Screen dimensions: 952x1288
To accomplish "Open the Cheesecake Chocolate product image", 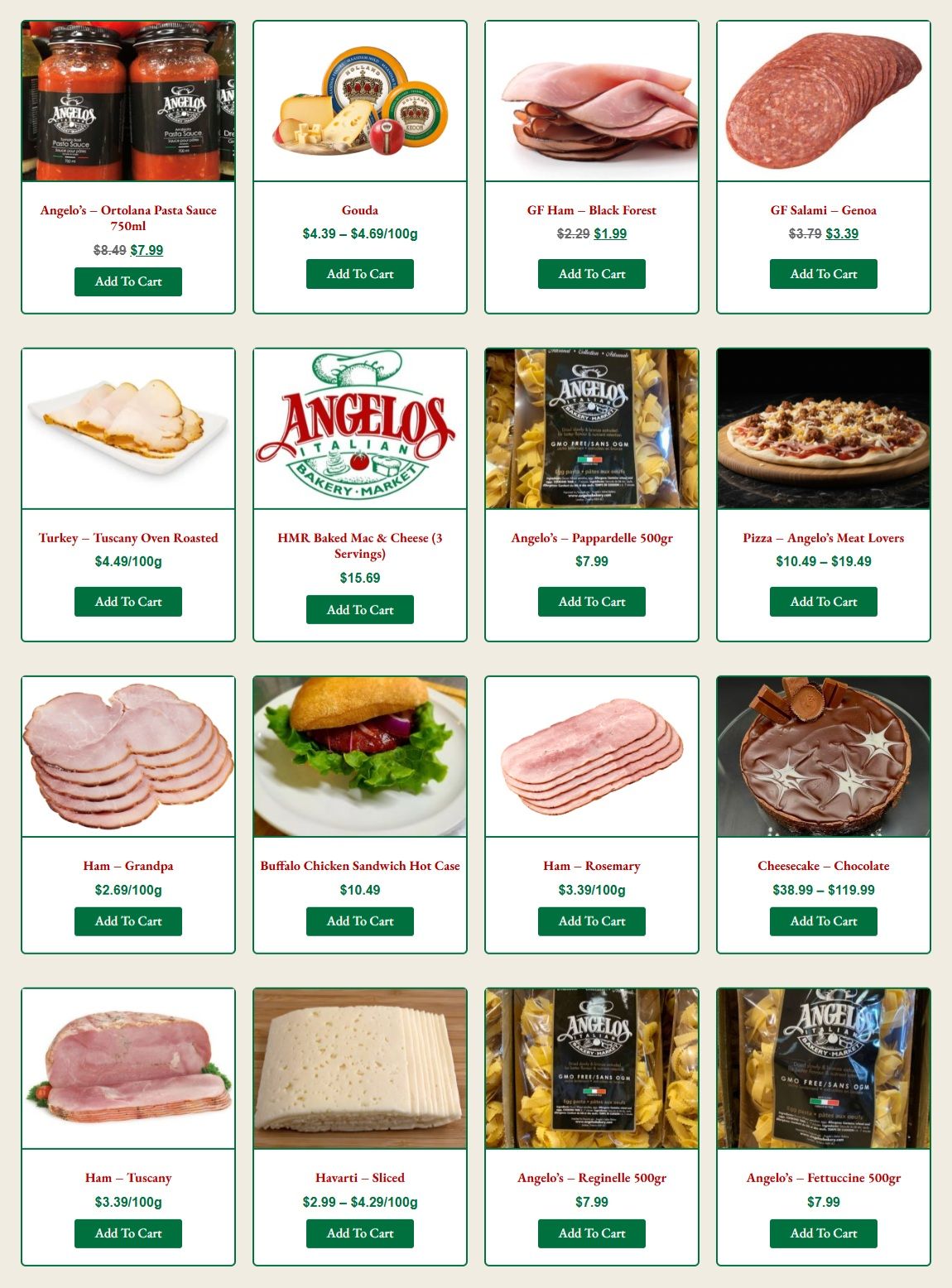I will [x=824, y=757].
